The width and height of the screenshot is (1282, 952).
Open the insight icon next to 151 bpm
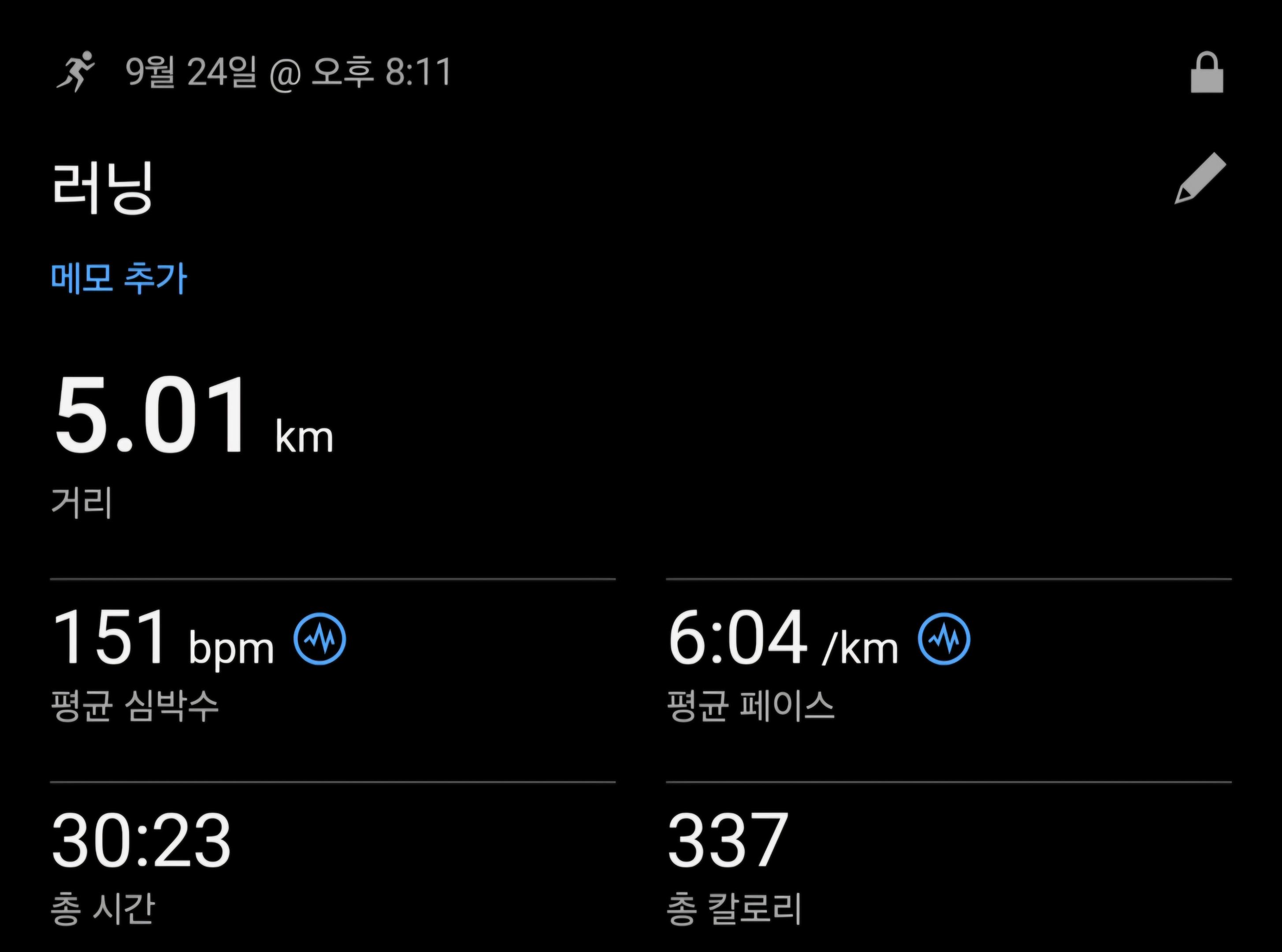[320, 639]
